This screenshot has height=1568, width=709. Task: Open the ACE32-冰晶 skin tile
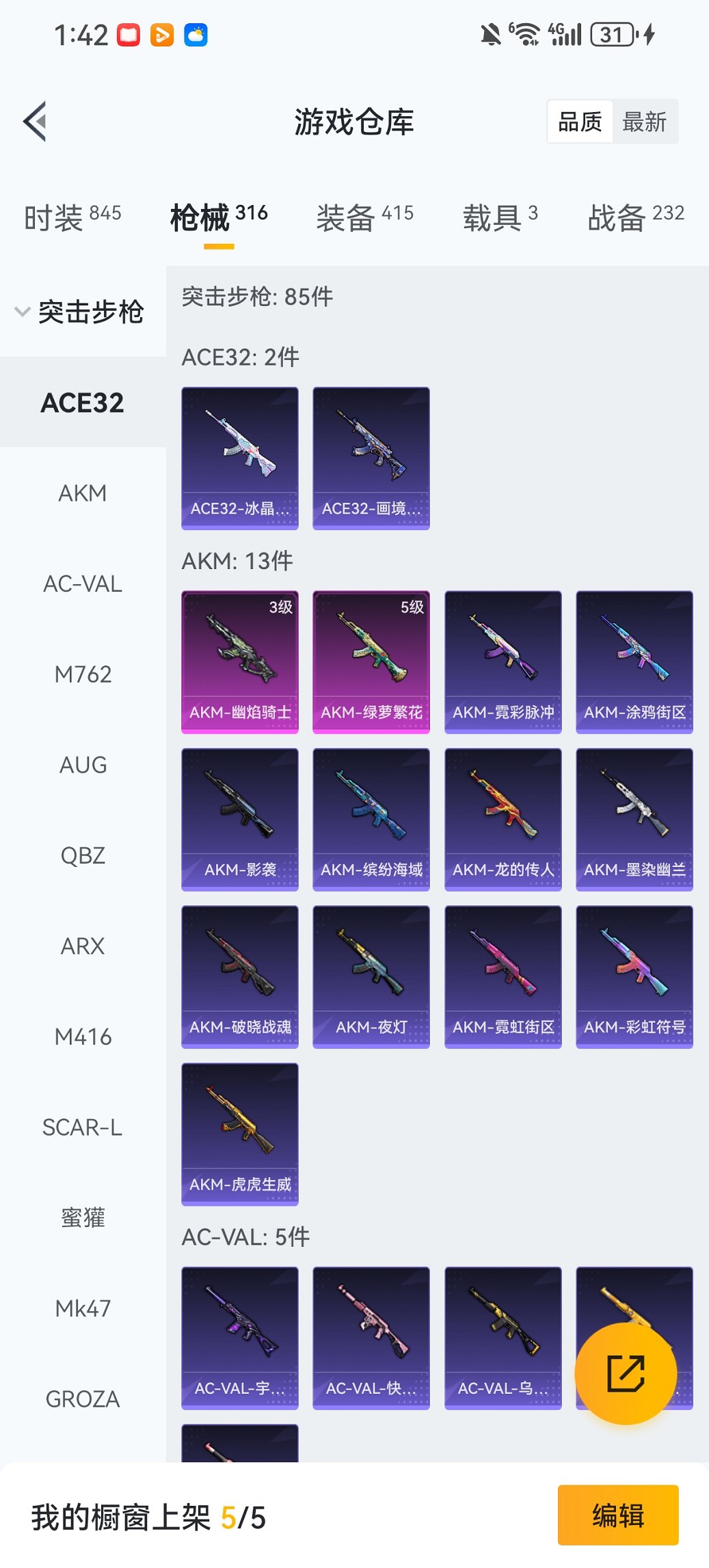point(240,458)
